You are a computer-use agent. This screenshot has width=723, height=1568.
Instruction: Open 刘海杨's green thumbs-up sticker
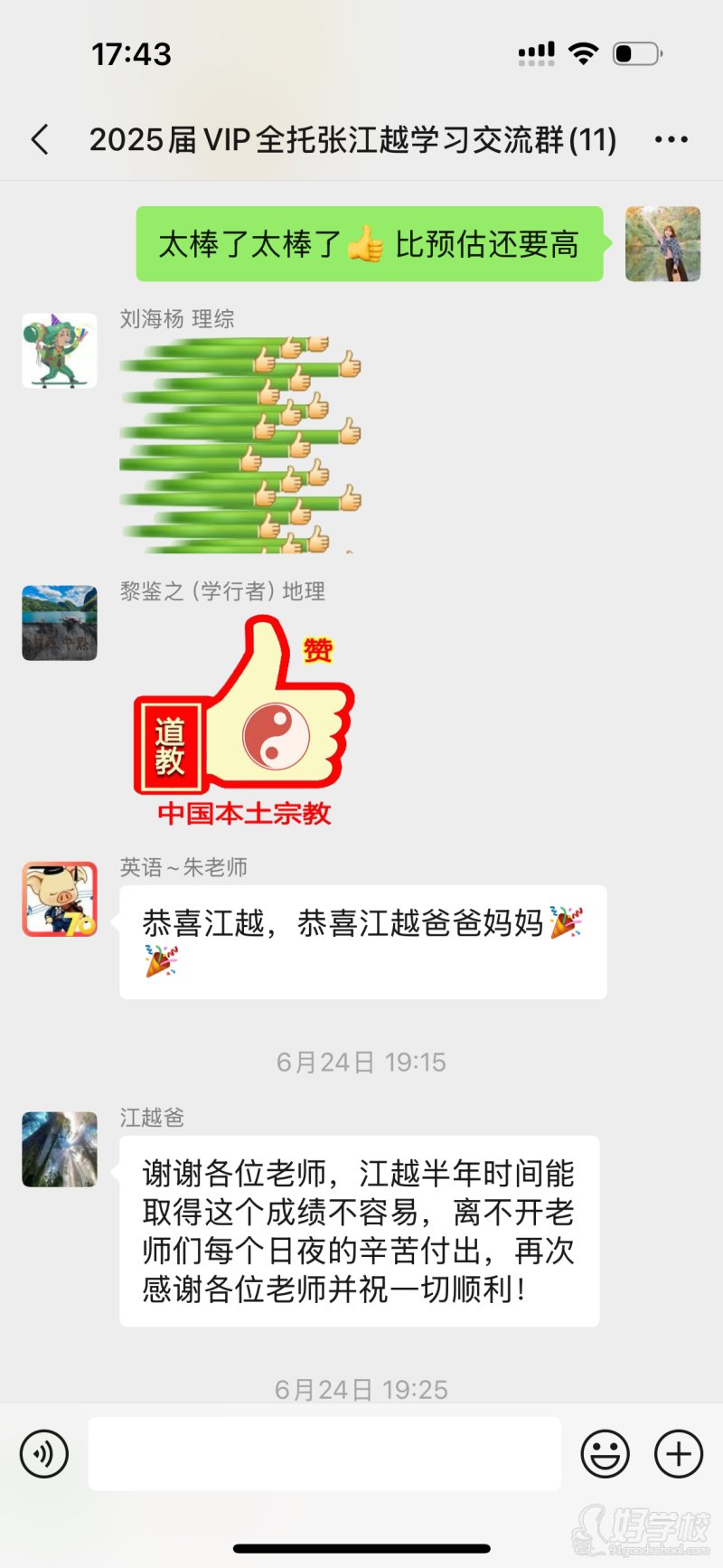240,444
